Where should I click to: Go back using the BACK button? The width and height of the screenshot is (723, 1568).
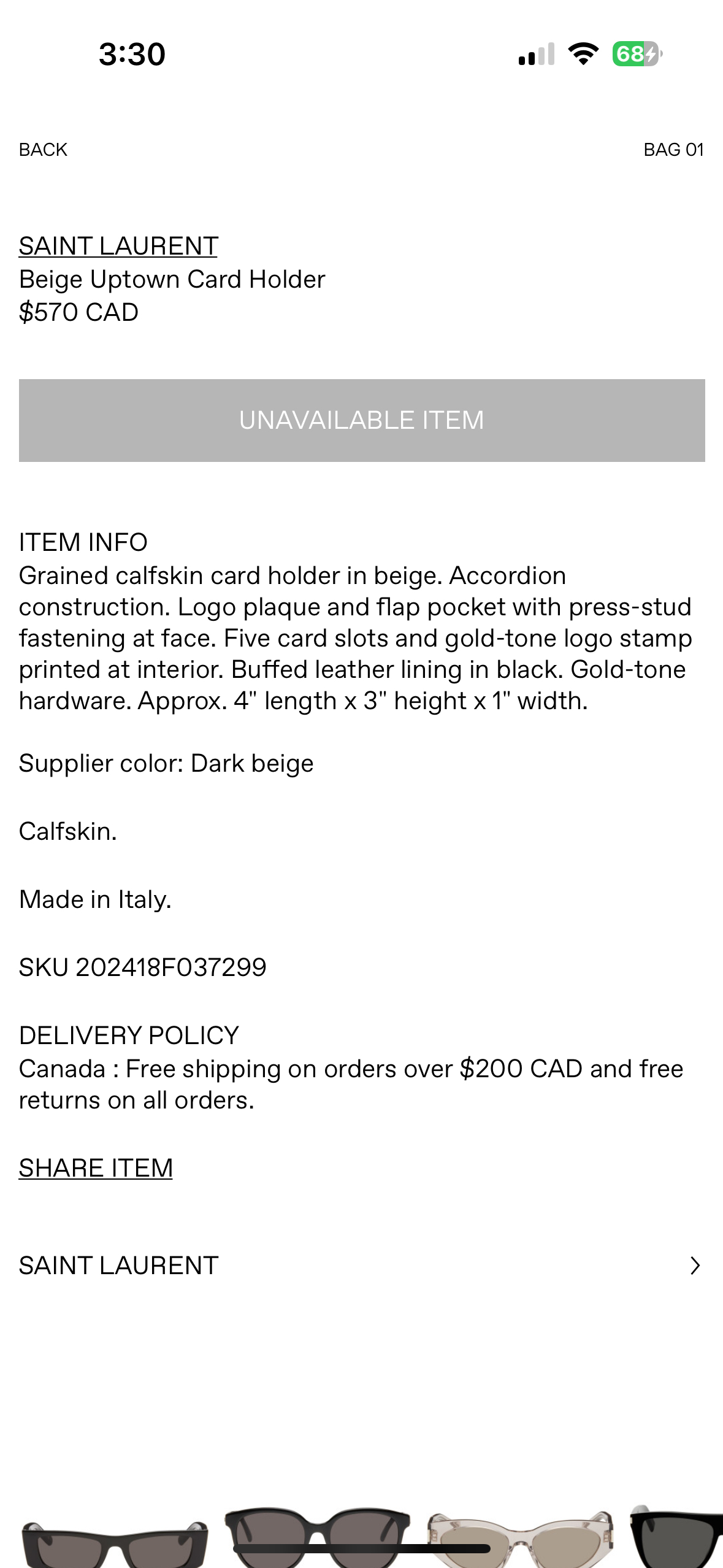pos(43,150)
